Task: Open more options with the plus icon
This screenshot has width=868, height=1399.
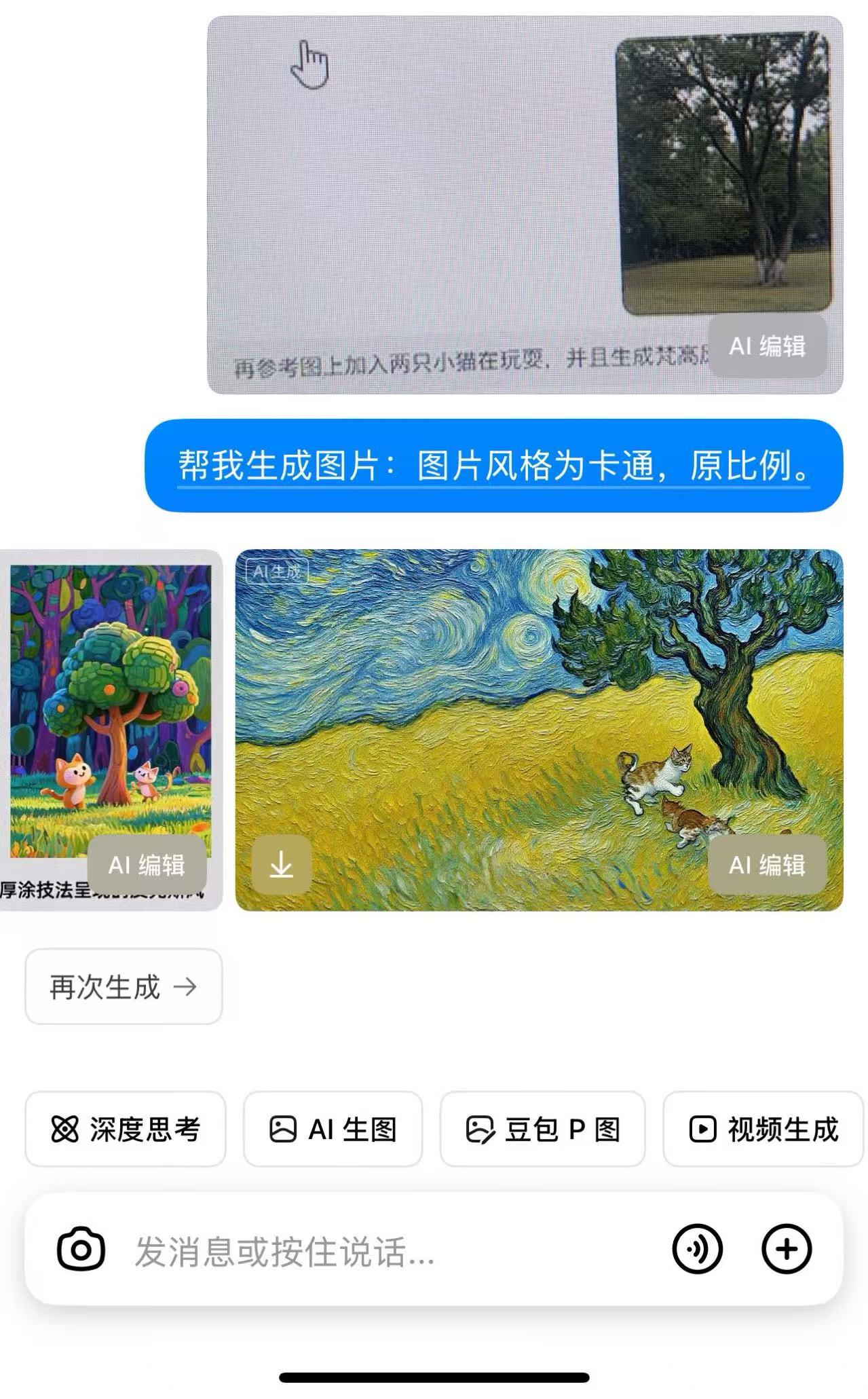Action: tap(787, 1249)
